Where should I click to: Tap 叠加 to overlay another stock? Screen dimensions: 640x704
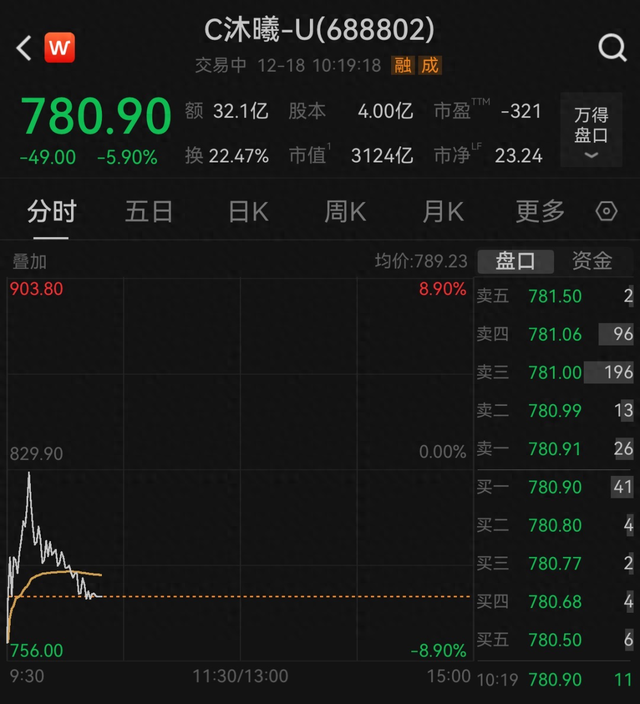pos(30,261)
